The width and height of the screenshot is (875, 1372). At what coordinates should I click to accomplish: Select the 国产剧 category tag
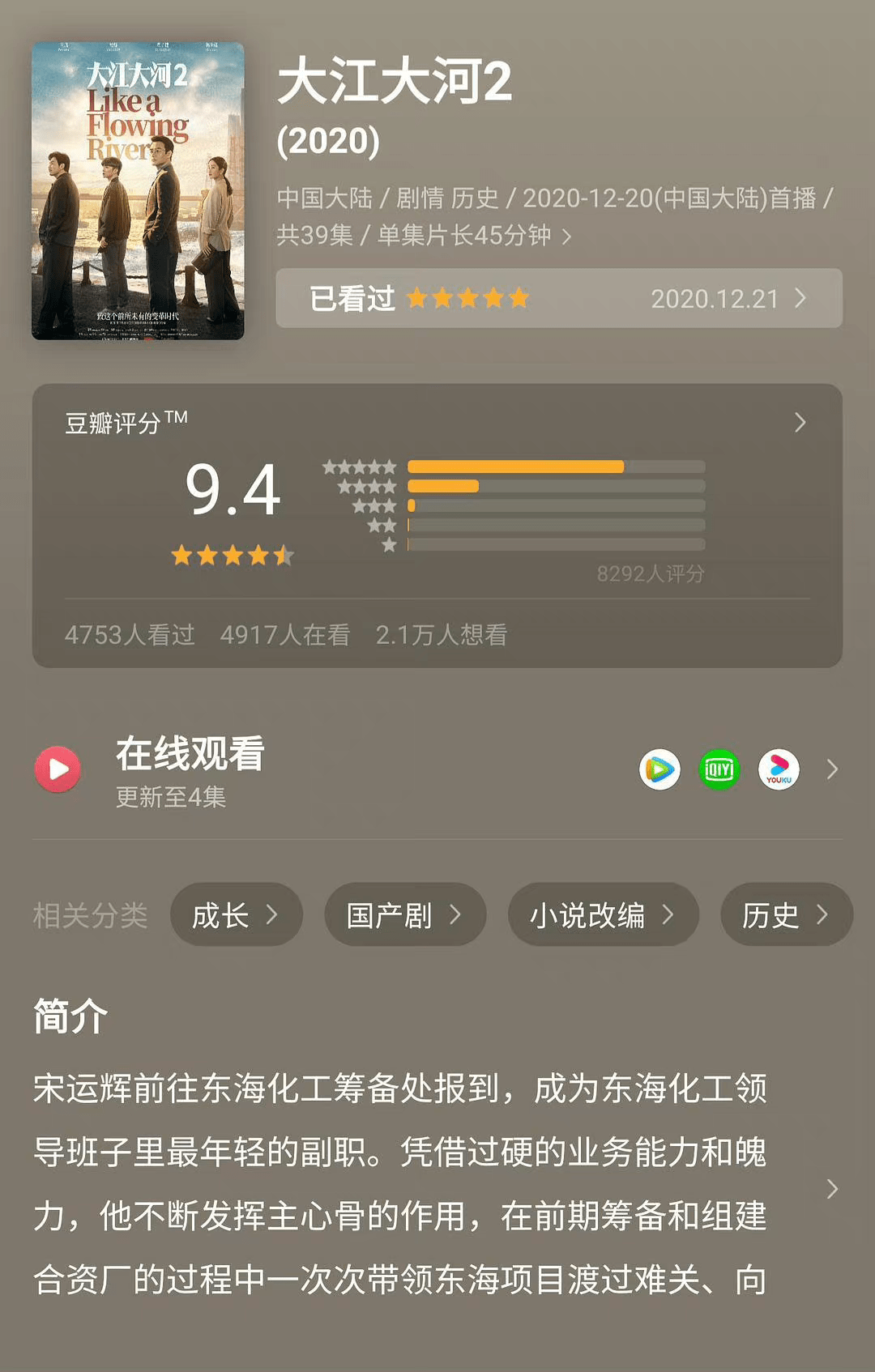pyautogui.click(x=405, y=914)
